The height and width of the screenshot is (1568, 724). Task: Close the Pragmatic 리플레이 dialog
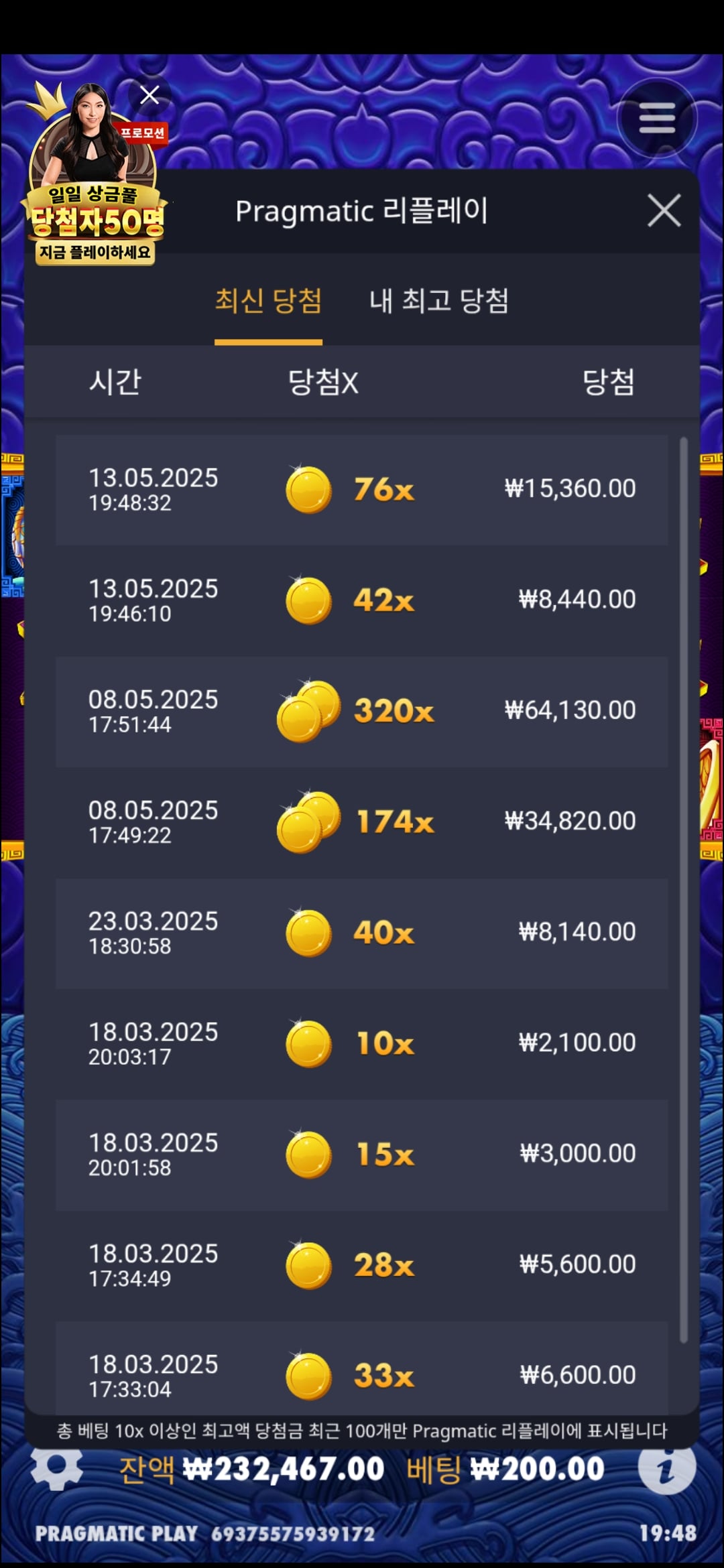[x=664, y=211]
